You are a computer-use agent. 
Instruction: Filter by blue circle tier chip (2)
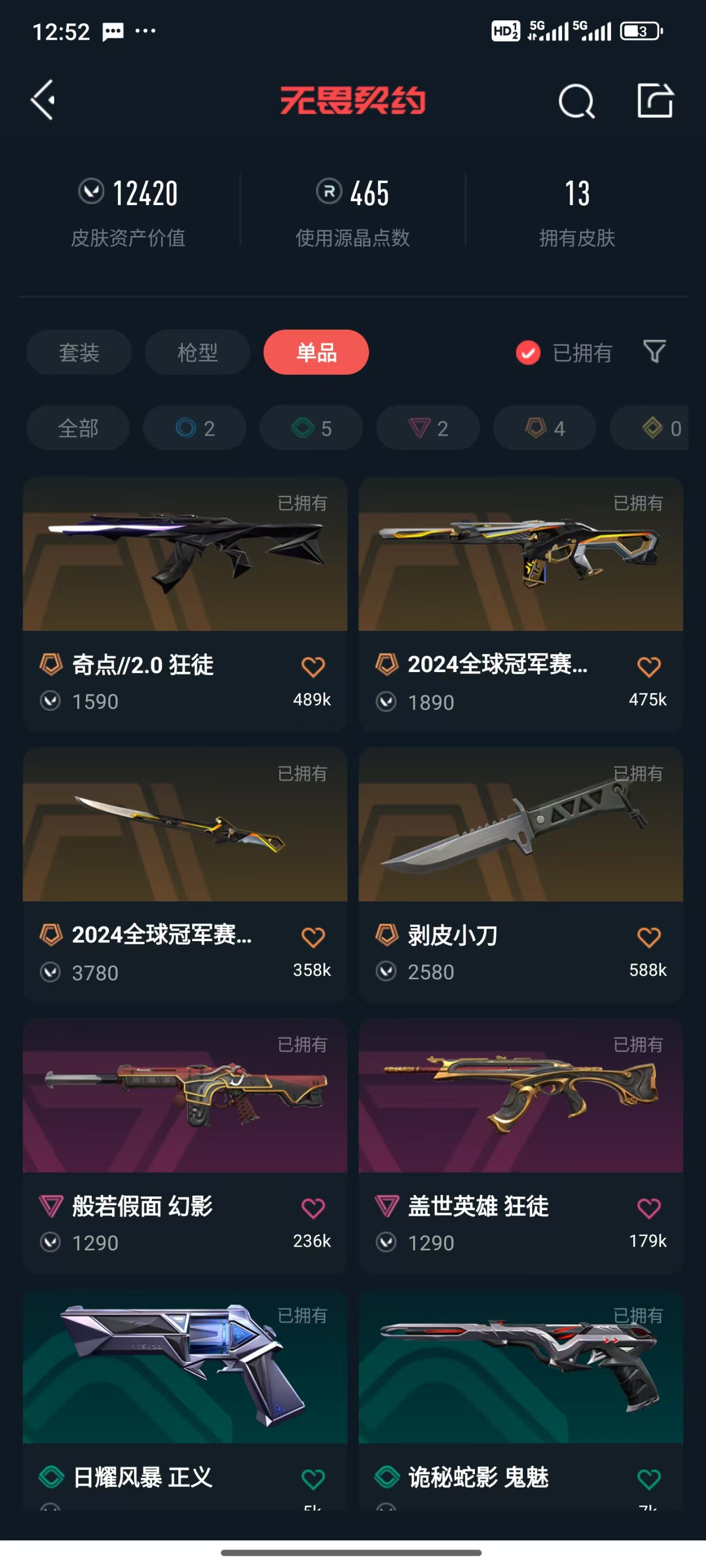pyautogui.click(x=195, y=428)
